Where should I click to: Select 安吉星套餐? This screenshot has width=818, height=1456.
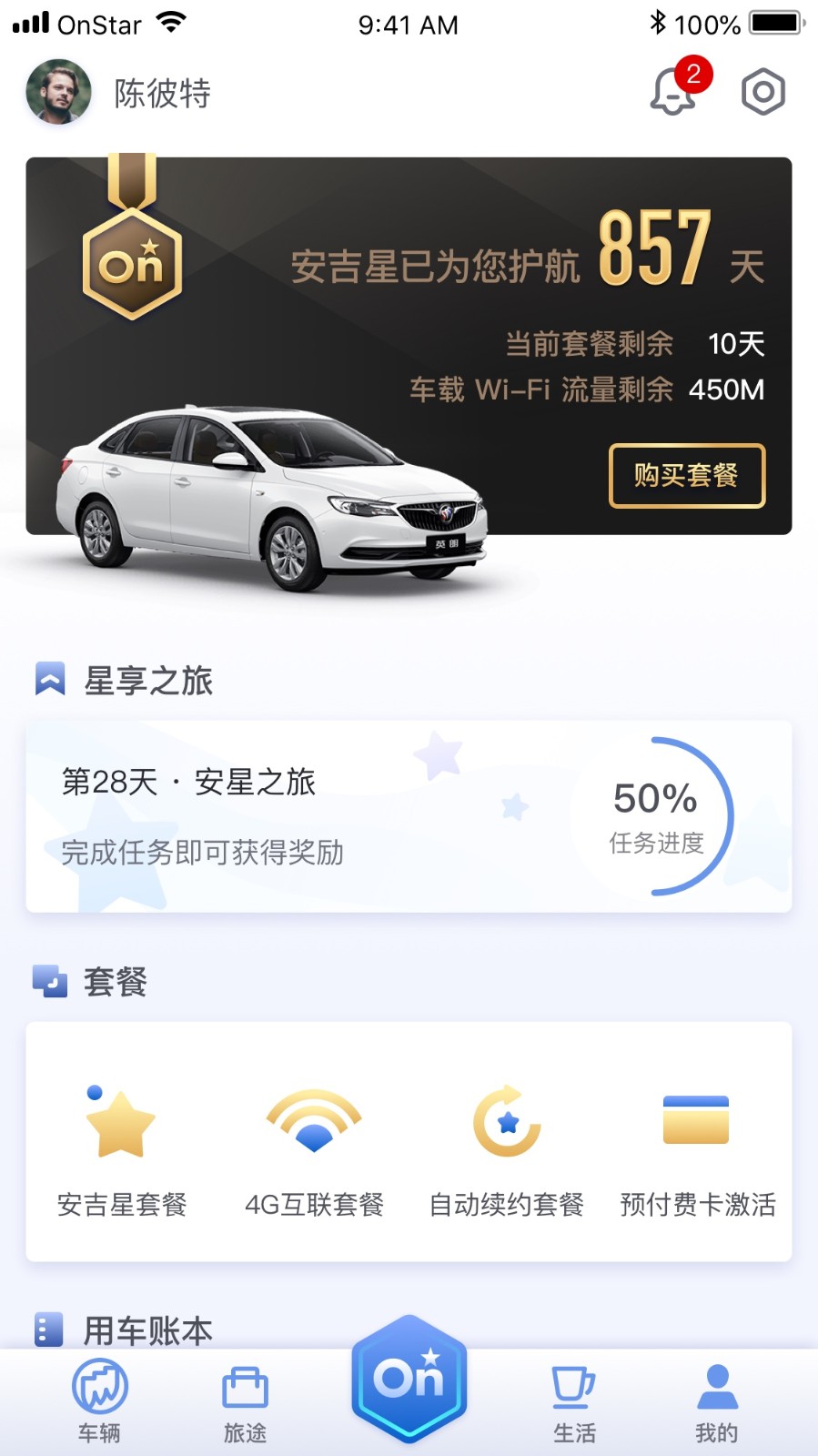click(x=122, y=1151)
